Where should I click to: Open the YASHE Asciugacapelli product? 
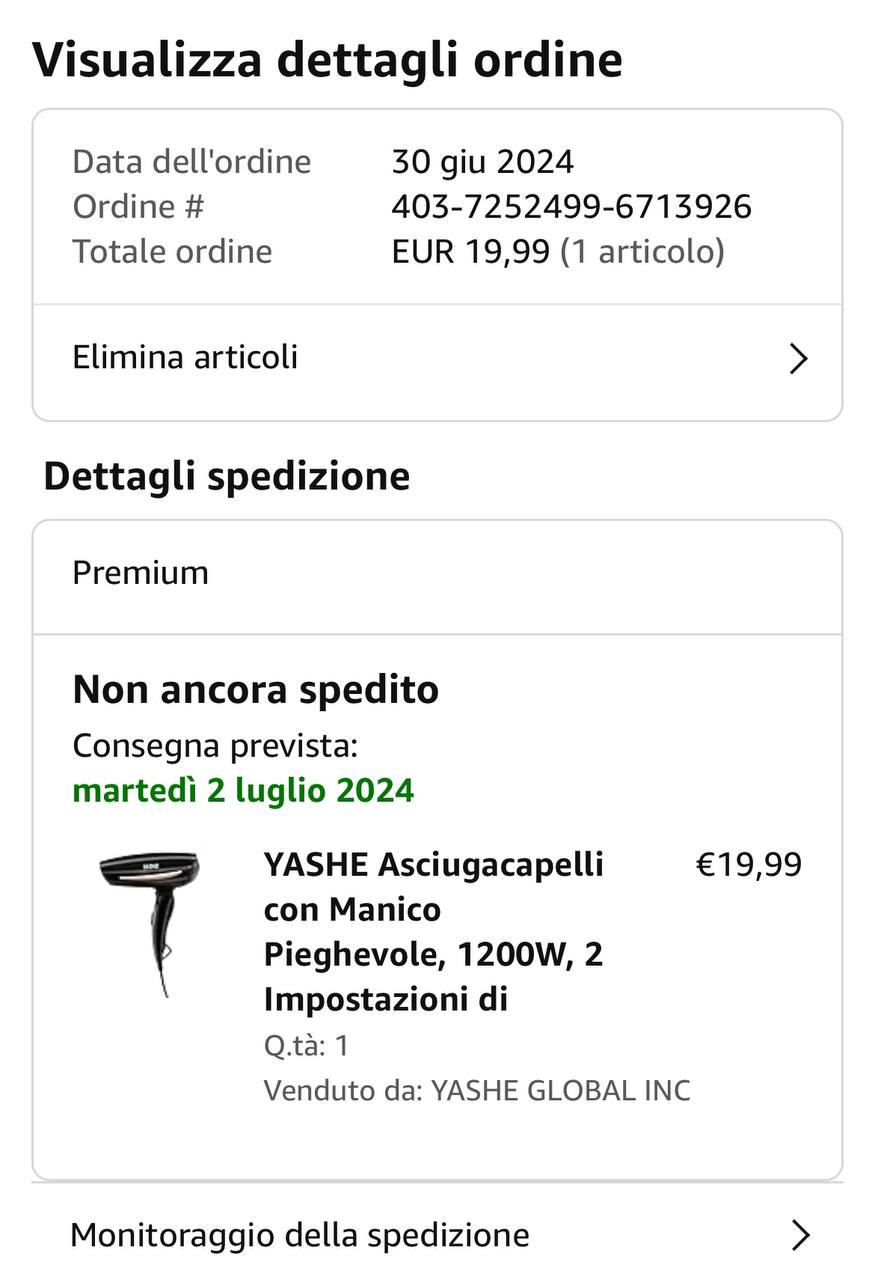pos(433,932)
